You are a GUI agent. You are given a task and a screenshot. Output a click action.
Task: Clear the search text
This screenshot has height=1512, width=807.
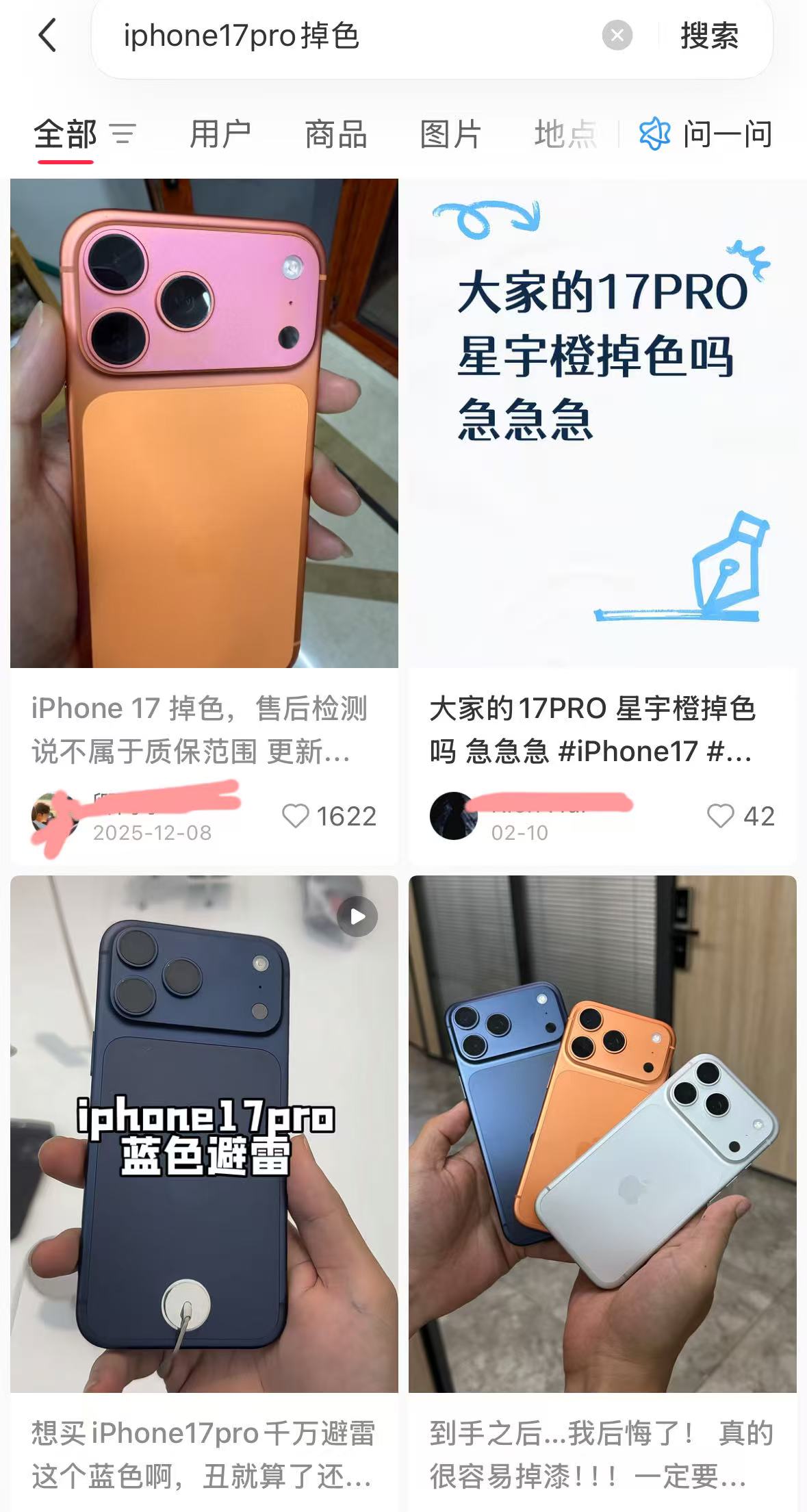(x=617, y=36)
